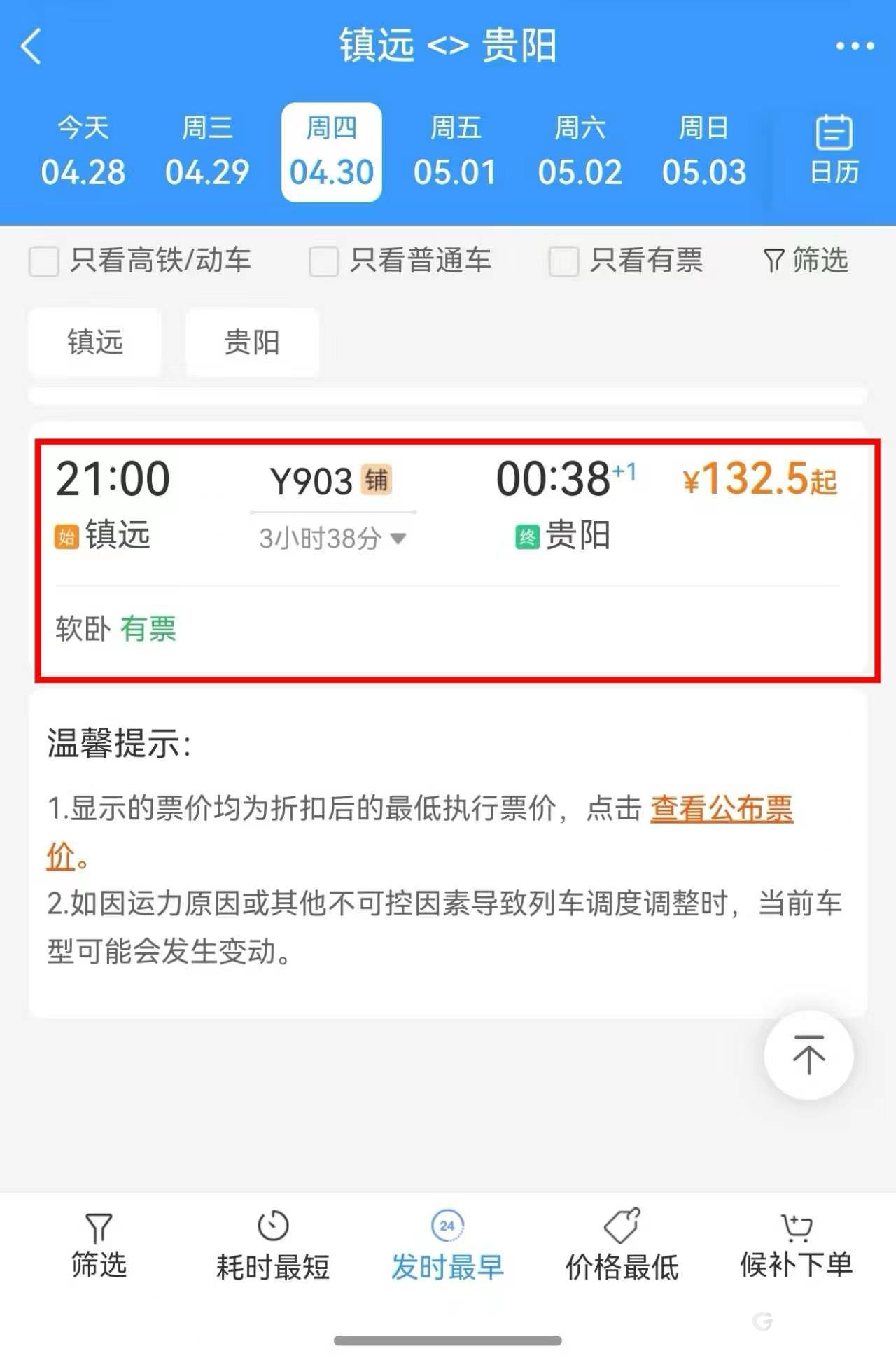Sort by 价格最低
This screenshot has width=896, height=1358.
622,1247
